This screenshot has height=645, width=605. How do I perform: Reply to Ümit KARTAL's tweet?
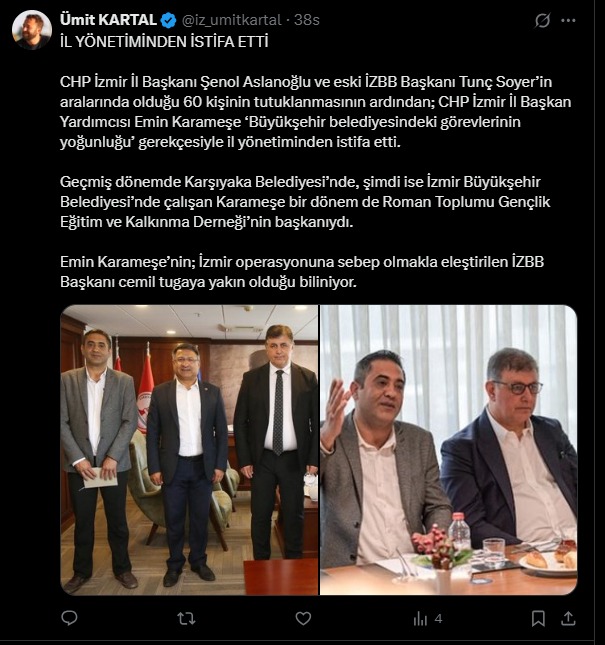point(69,619)
